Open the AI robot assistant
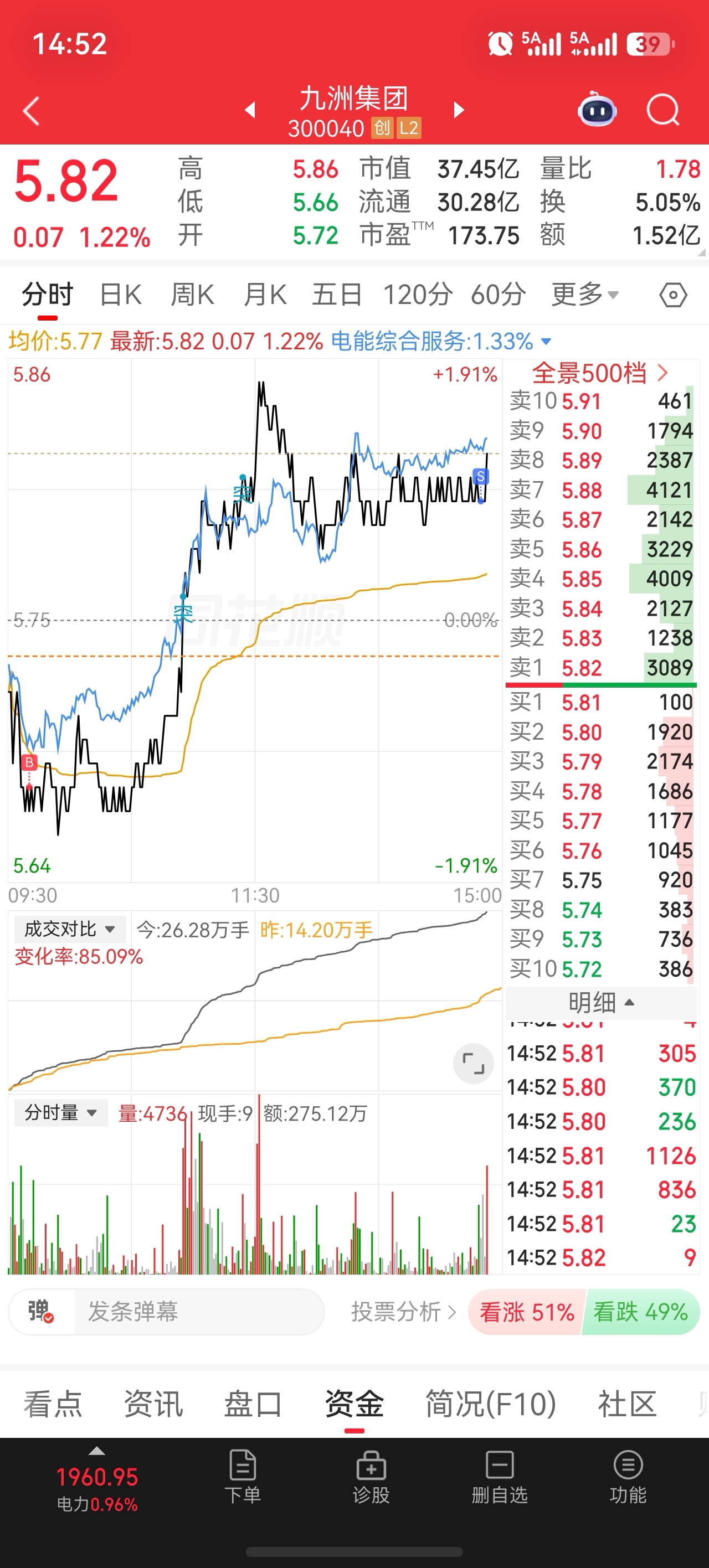 (597, 110)
